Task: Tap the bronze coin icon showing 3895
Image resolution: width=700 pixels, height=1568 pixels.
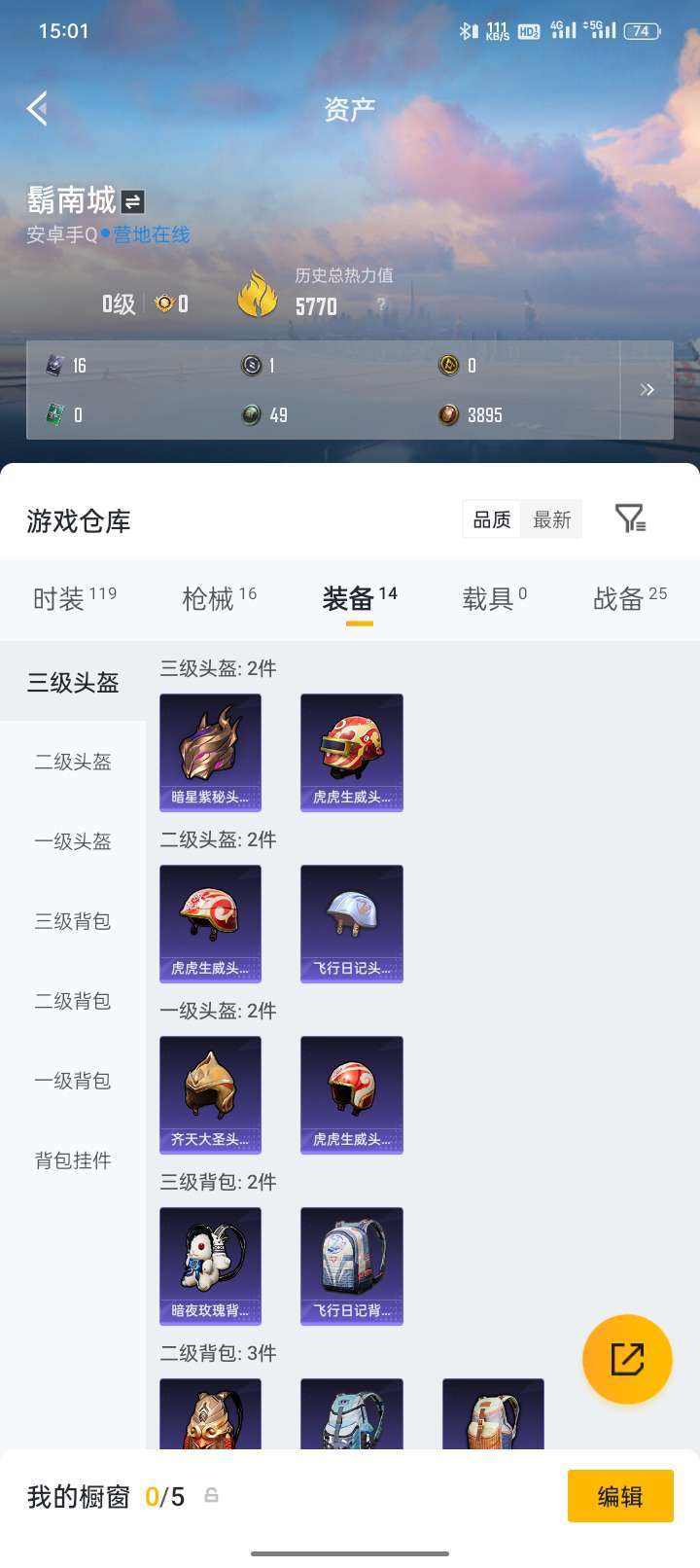Action: pyautogui.click(x=448, y=415)
